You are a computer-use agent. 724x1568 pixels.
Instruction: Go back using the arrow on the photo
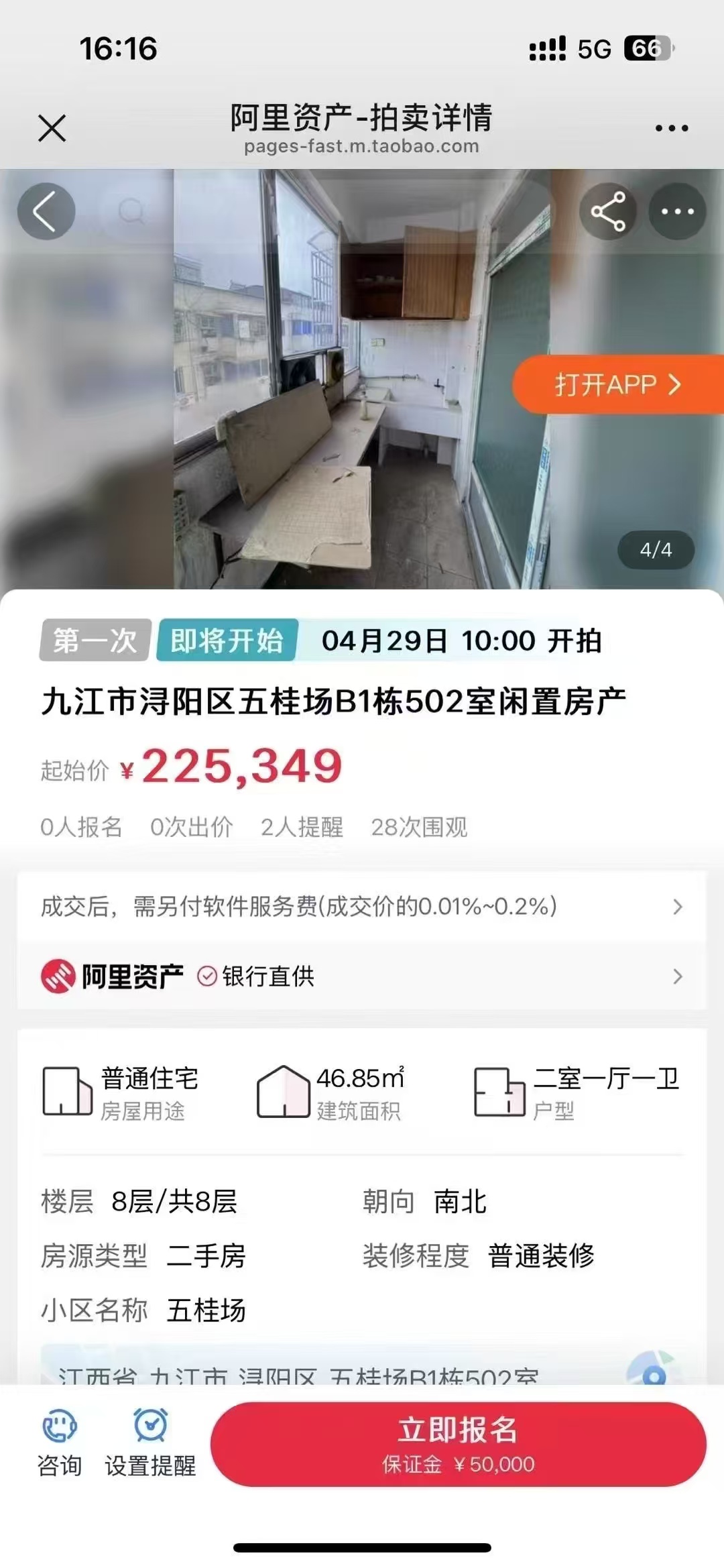click(46, 211)
